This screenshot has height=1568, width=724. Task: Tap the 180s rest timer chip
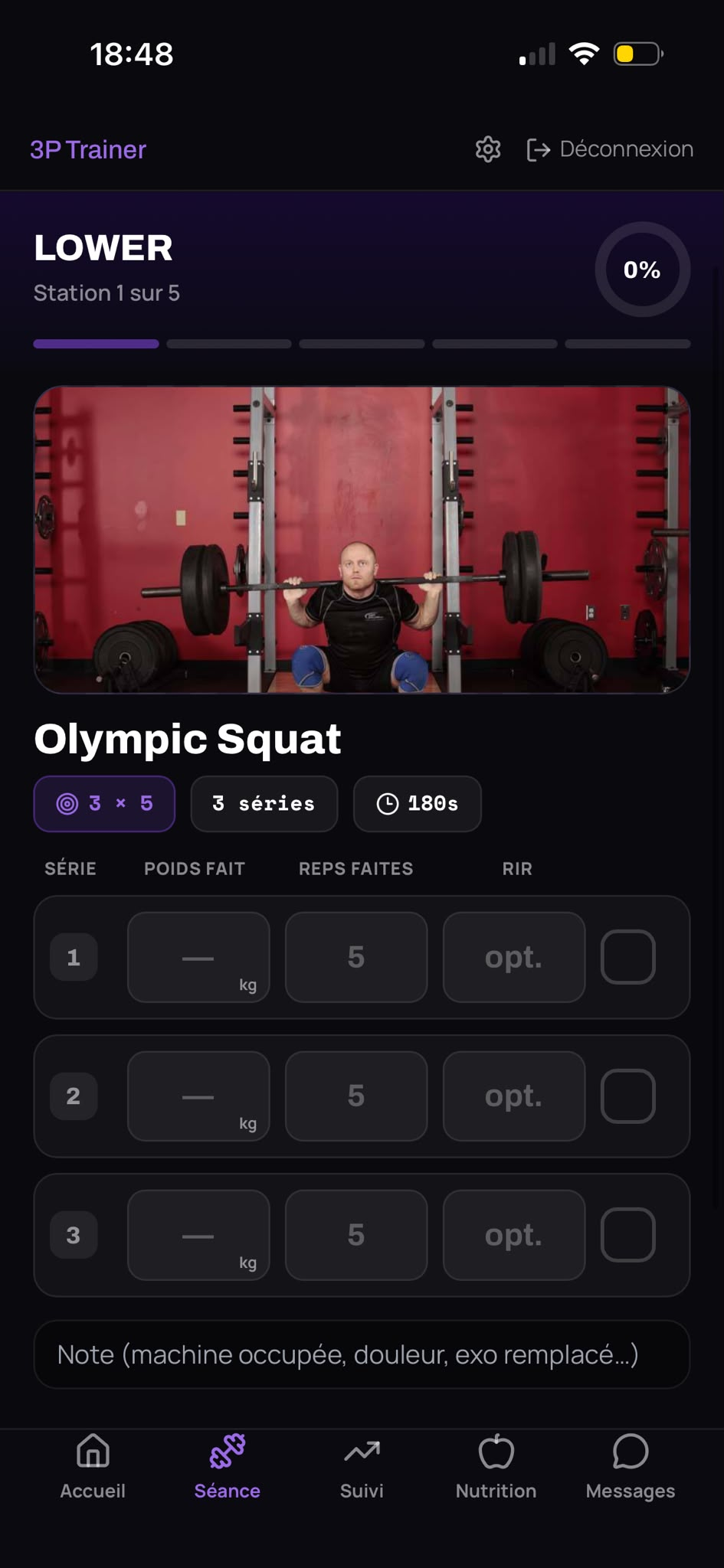point(418,804)
